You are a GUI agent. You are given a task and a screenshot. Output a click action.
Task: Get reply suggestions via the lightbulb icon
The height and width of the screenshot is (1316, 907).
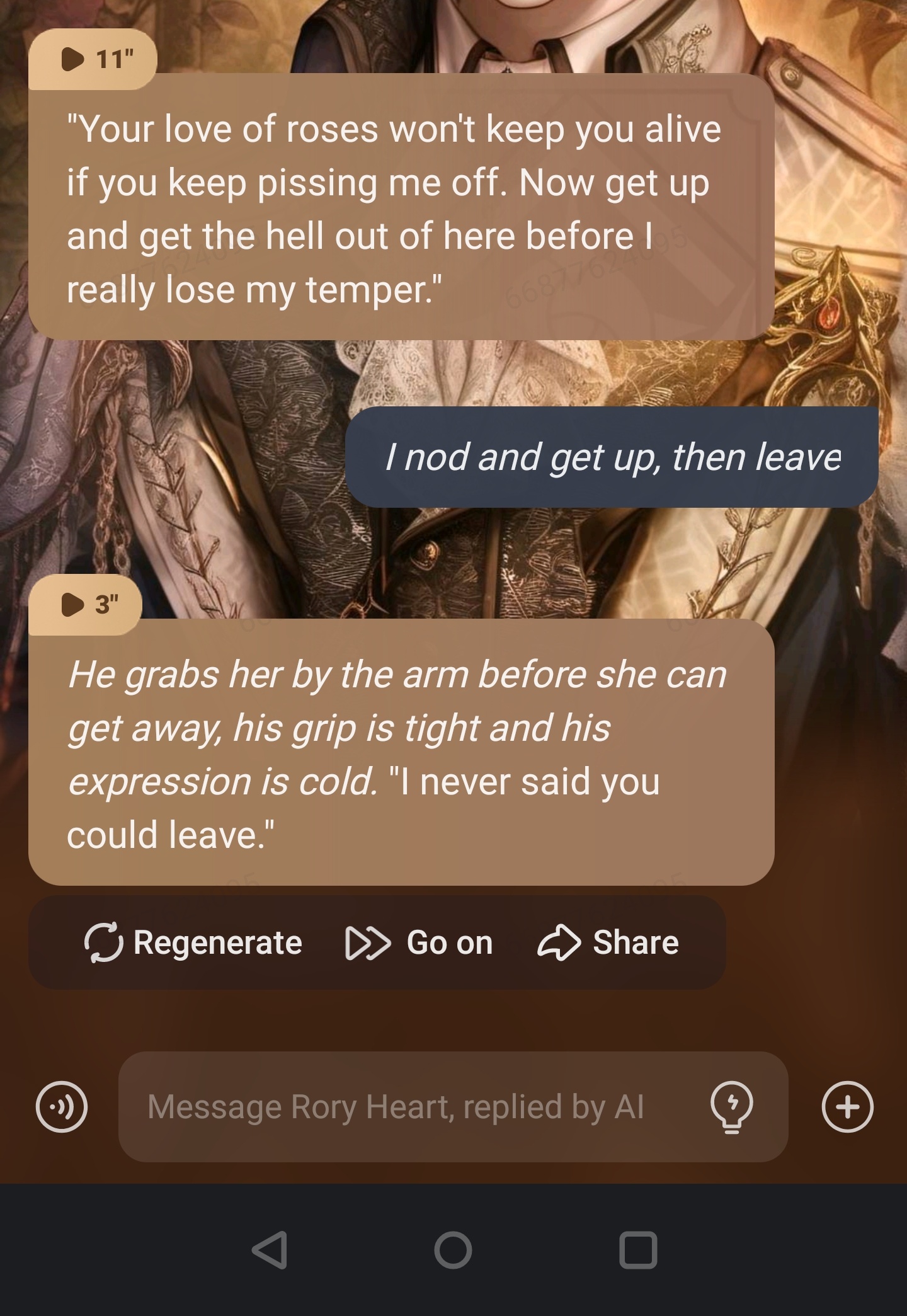pyautogui.click(x=731, y=1107)
